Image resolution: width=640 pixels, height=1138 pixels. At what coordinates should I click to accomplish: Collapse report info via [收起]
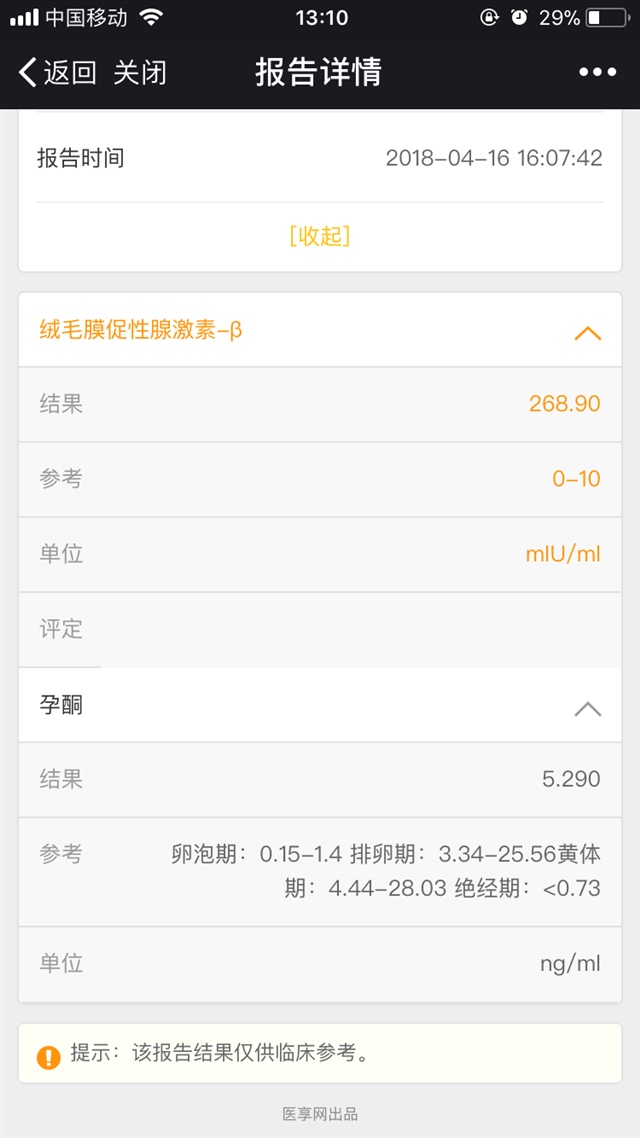pyautogui.click(x=320, y=236)
